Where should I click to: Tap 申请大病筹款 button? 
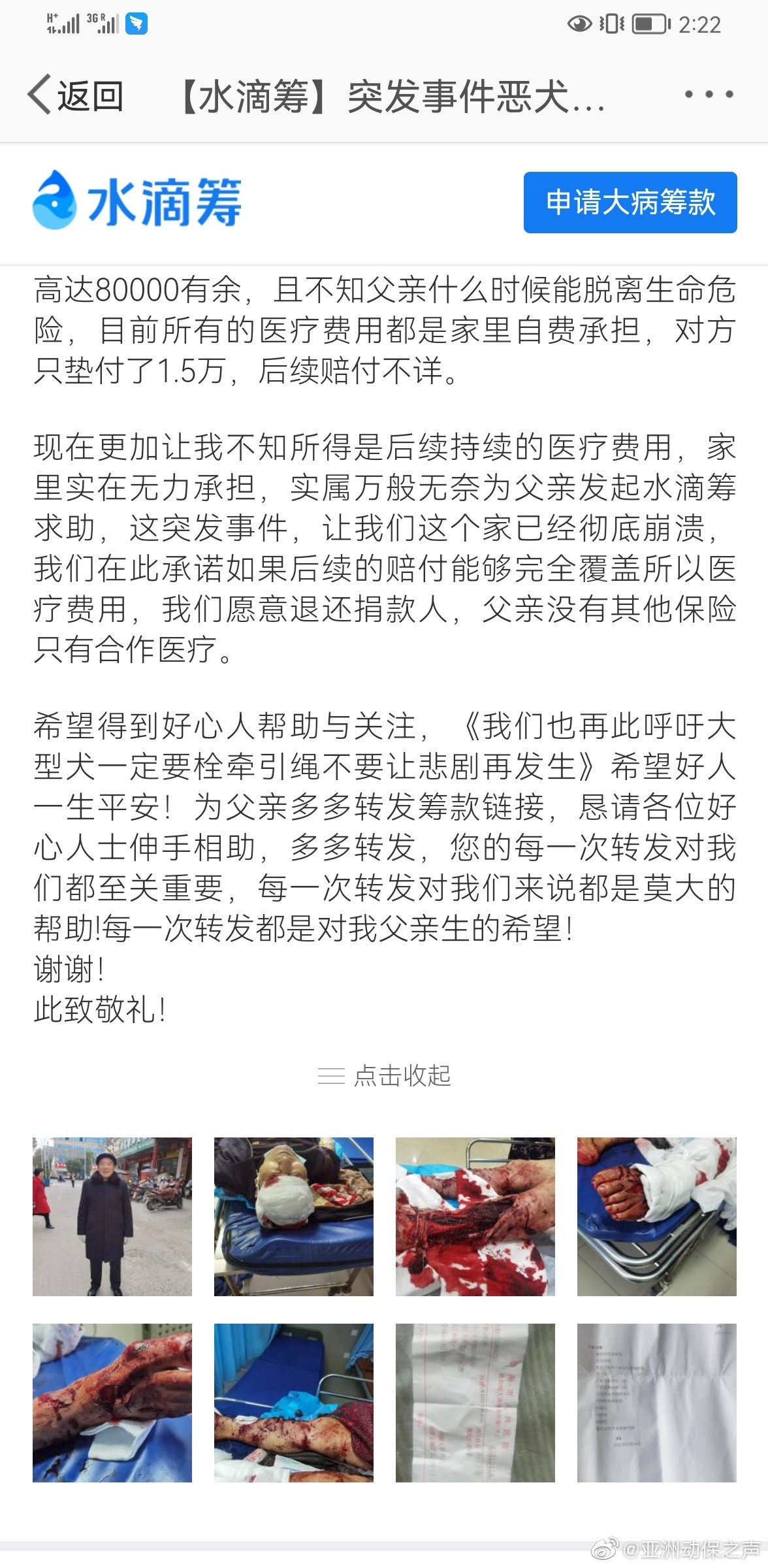tap(630, 203)
